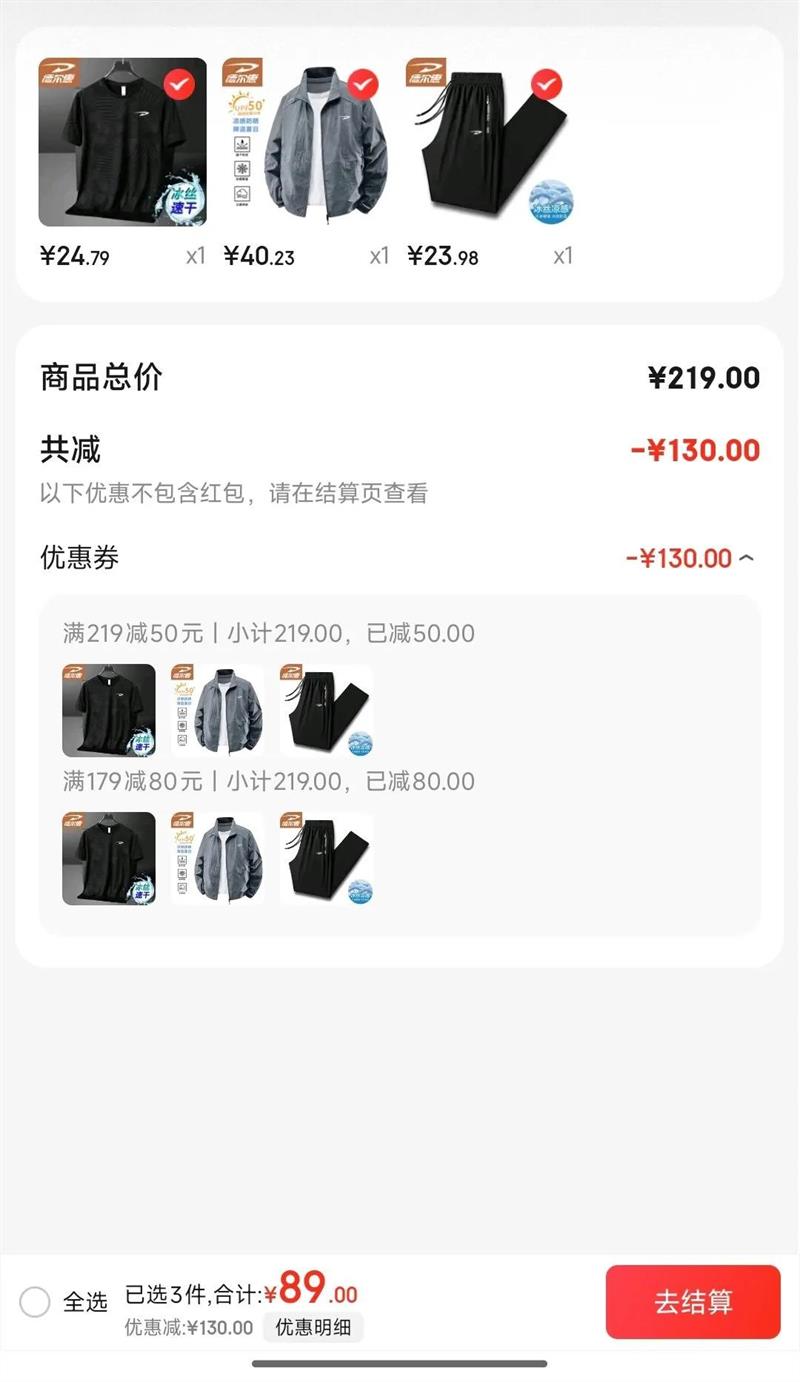Open 优惠明细 discount breakdown

313,1328
